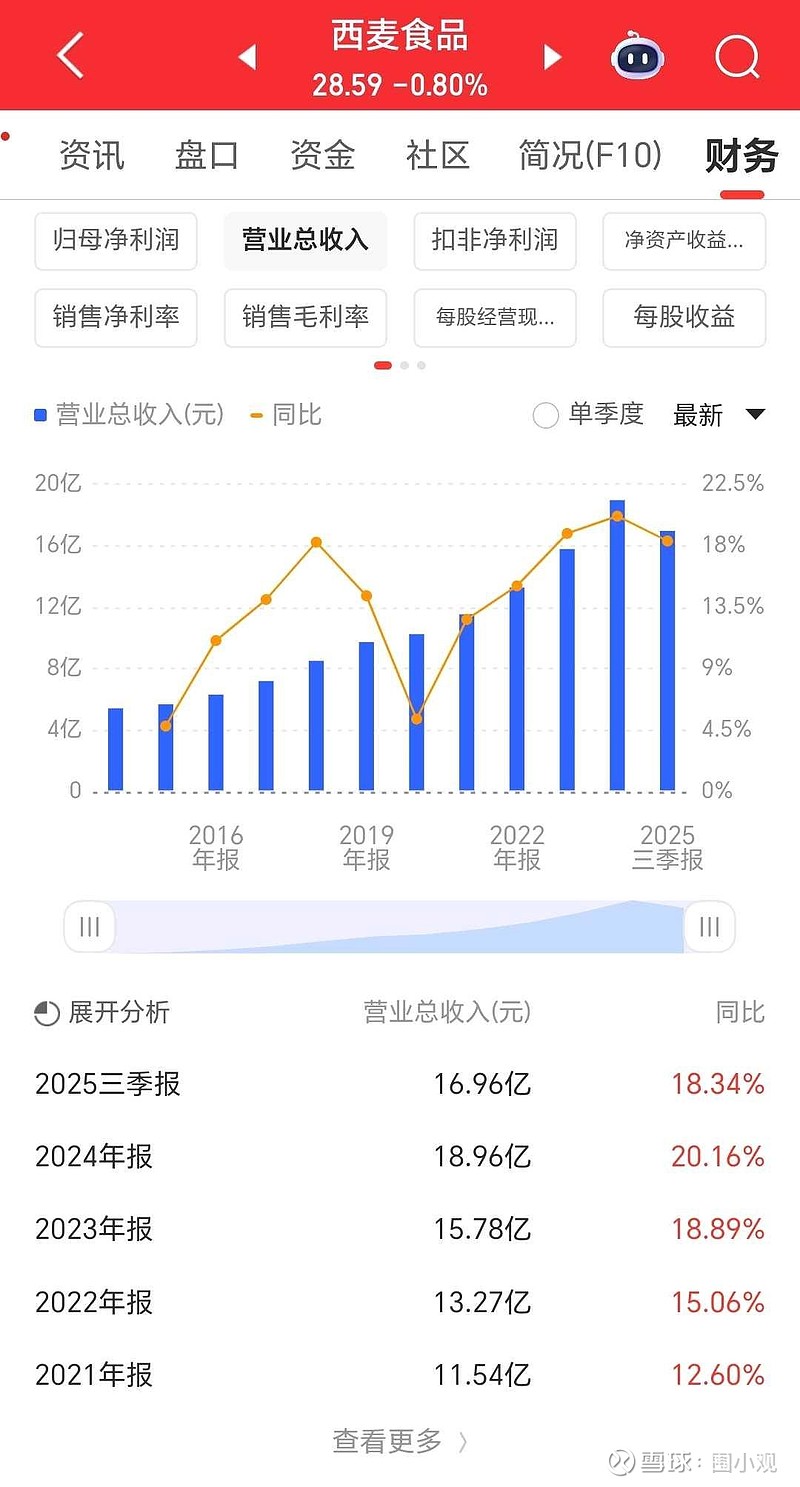Screen dimensions: 800x1487
Task: Switch to the 财务 tab
Action: coord(740,156)
